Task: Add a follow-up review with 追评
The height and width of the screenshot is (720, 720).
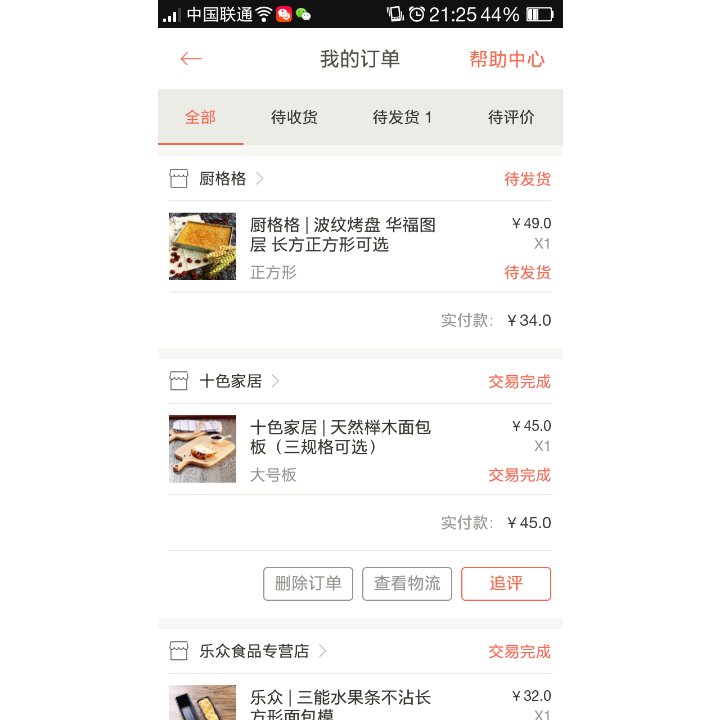Action: 506,584
